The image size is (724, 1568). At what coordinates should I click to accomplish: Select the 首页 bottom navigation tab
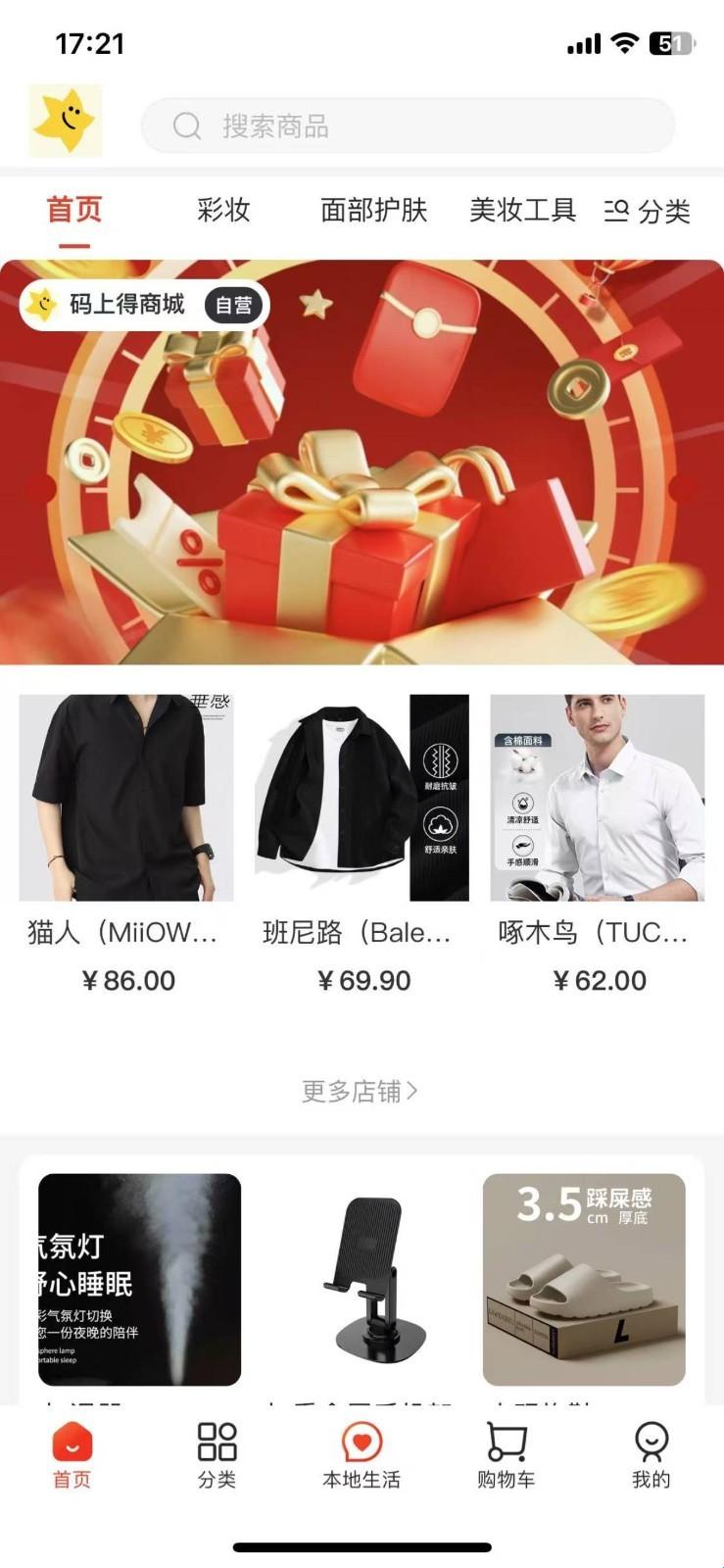click(72, 1455)
